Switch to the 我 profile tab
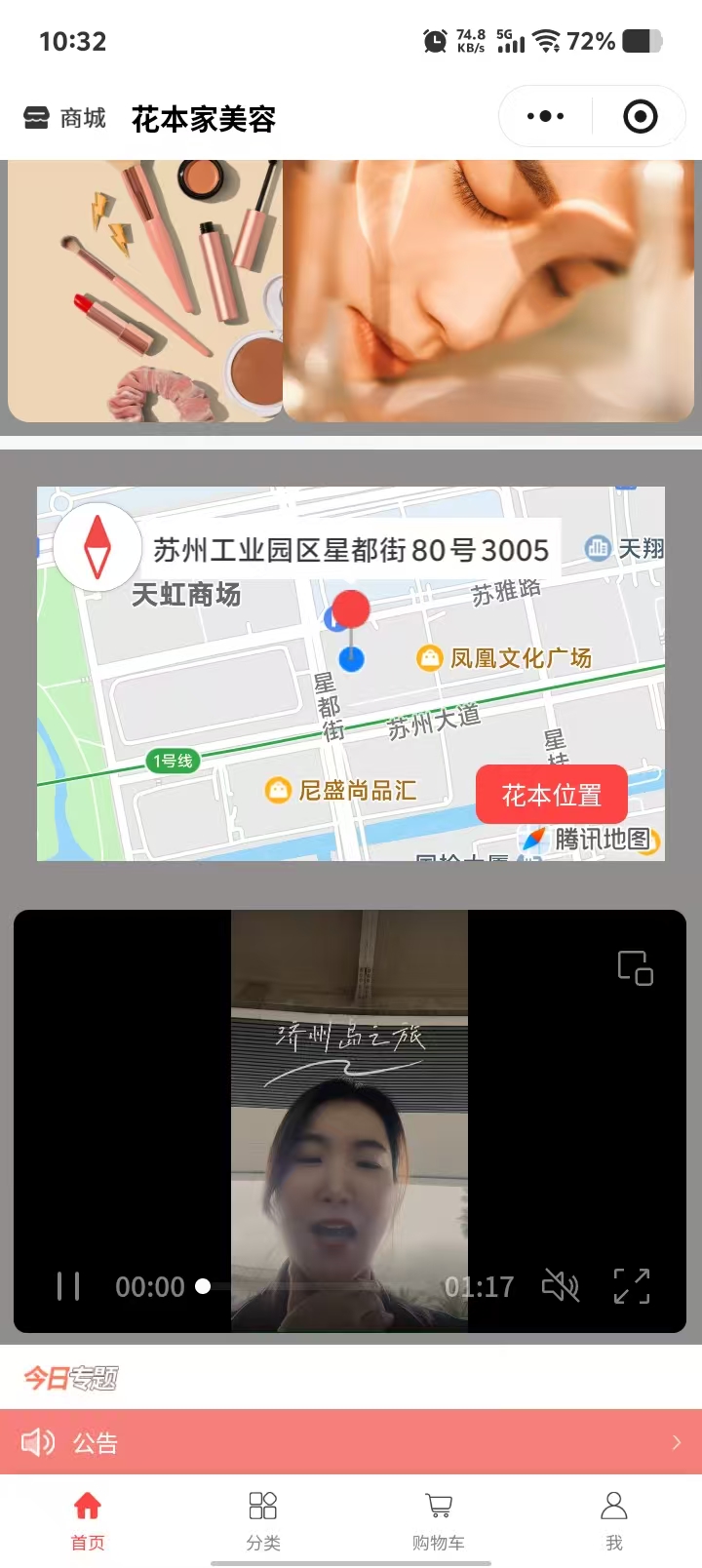This screenshot has width=702, height=1568. coord(613,1519)
